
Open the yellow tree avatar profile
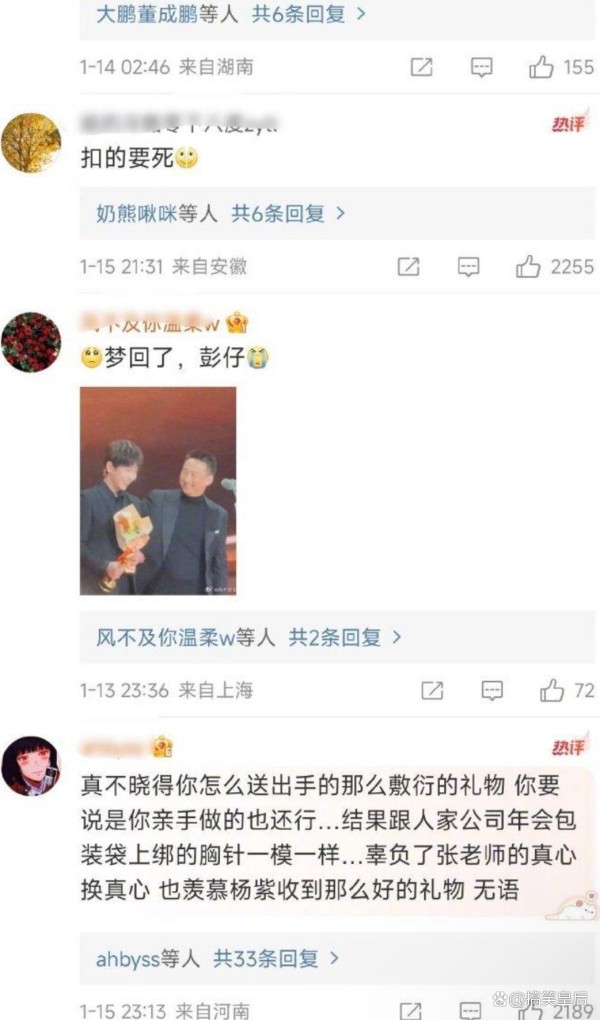(x=31, y=142)
